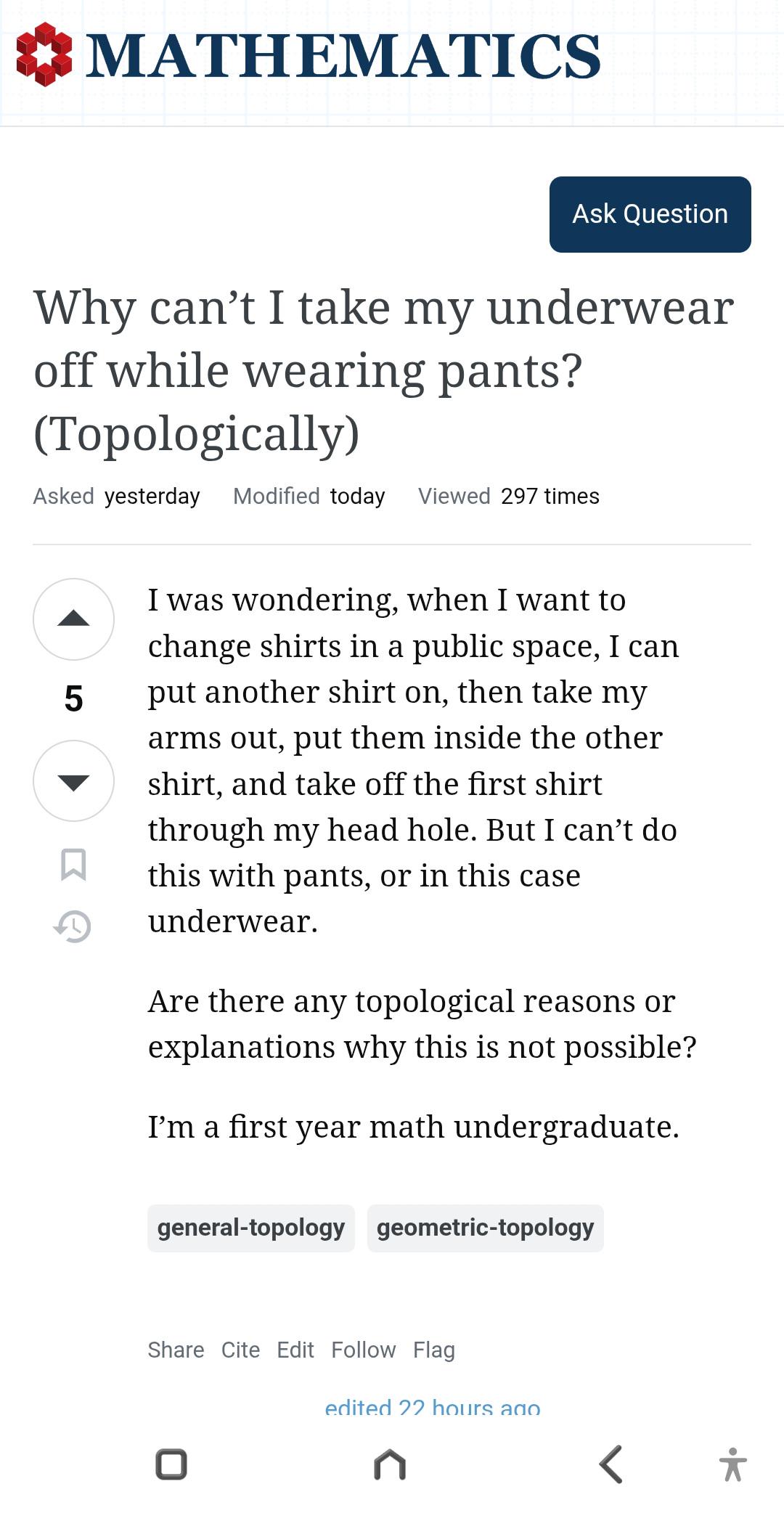This screenshot has height=1513, width=784.
Task: Downvote the question
Action: pos(73,782)
